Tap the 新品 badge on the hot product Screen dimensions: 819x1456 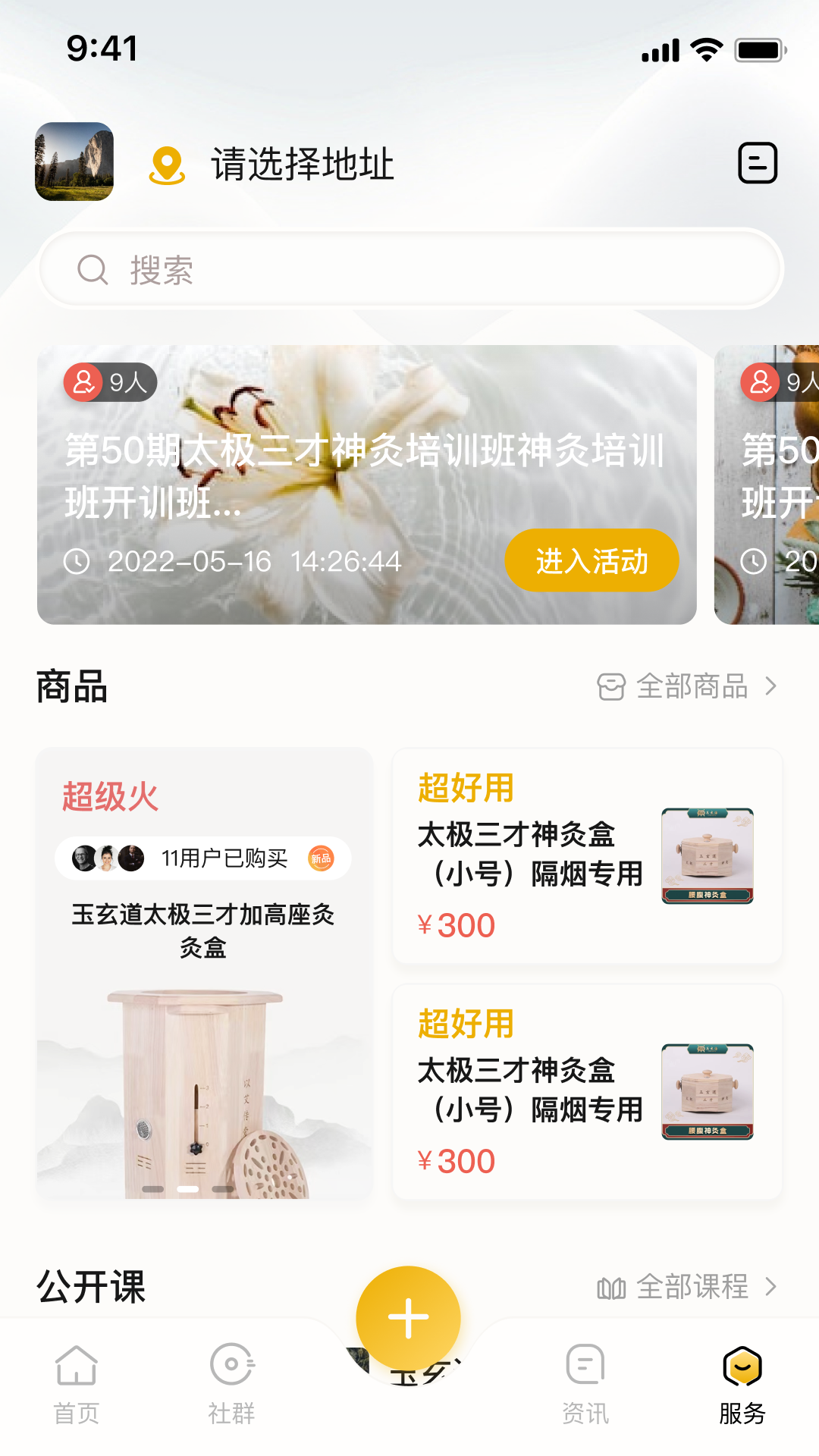[322, 858]
